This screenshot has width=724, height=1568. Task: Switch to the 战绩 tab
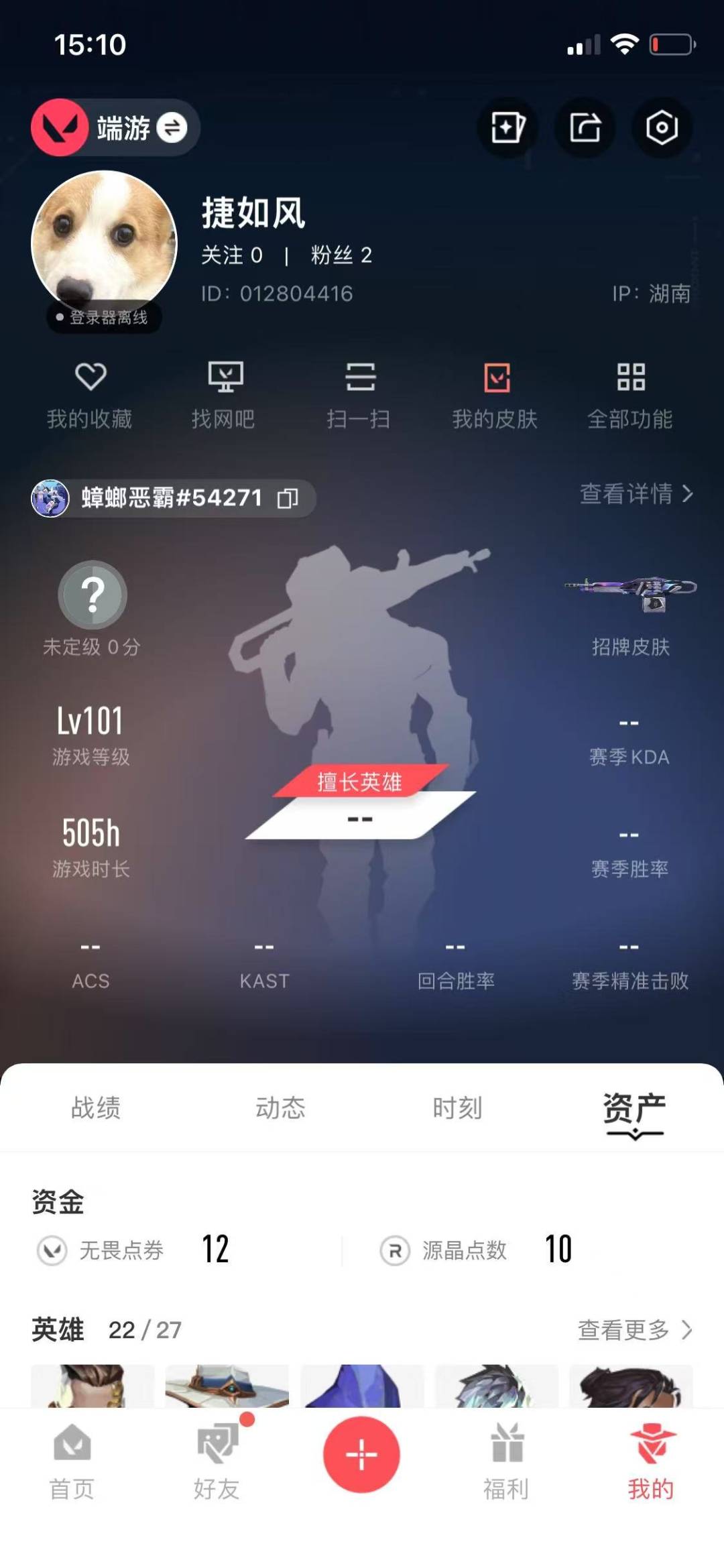pos(96,1107)
